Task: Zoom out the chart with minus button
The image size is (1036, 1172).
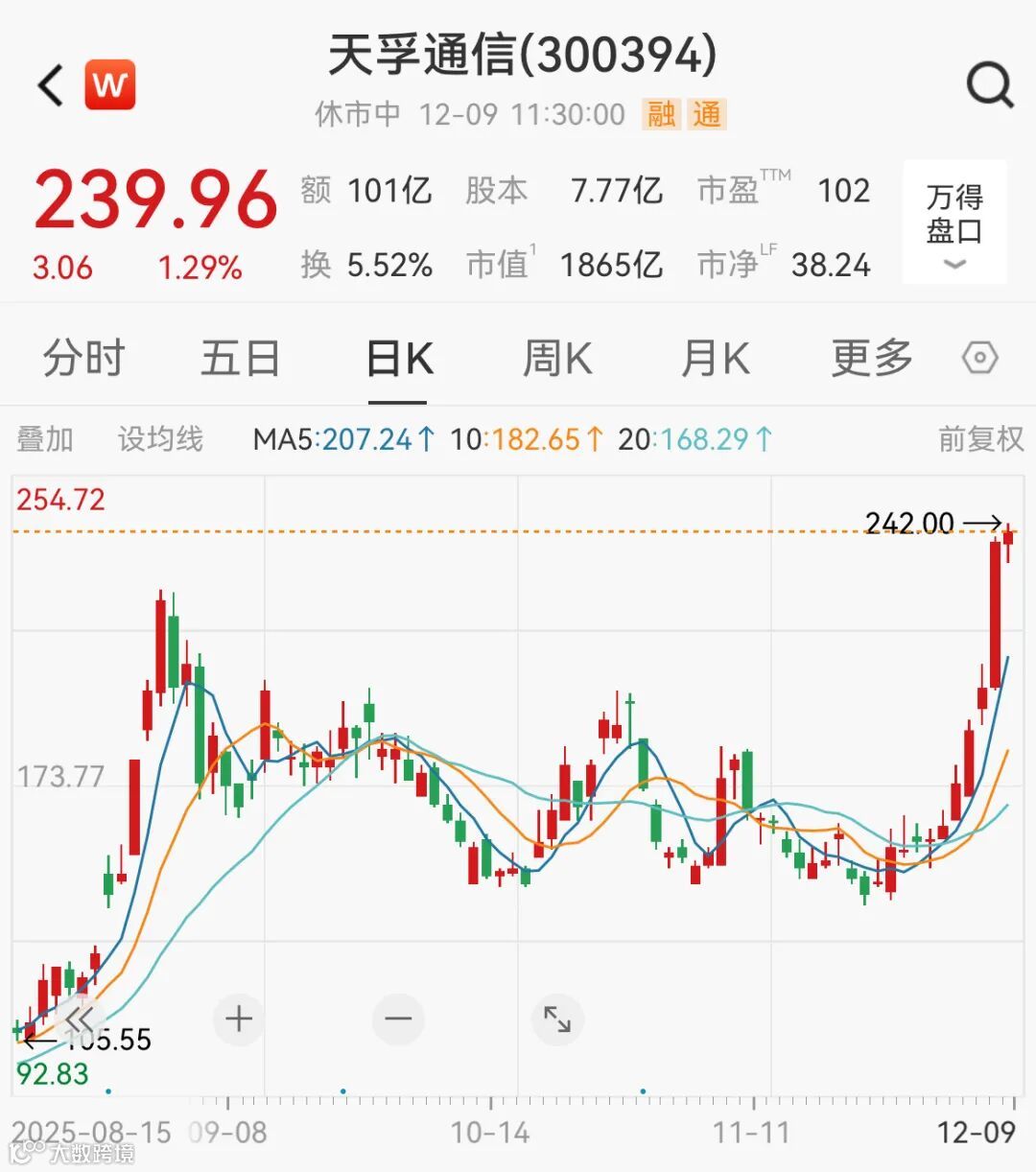Action: point(398,1019)
